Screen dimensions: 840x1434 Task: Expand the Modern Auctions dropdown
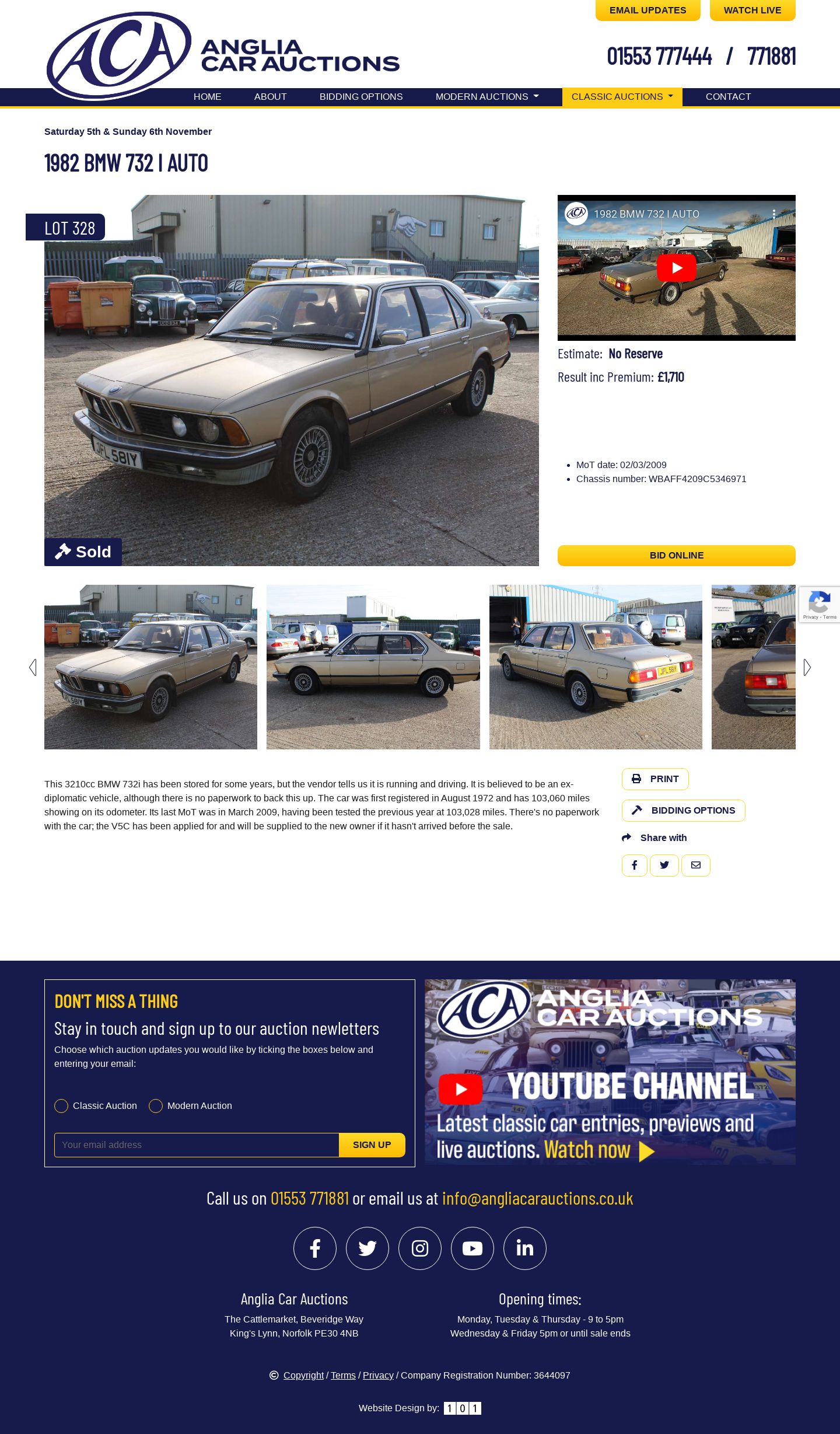pos(487,97)
